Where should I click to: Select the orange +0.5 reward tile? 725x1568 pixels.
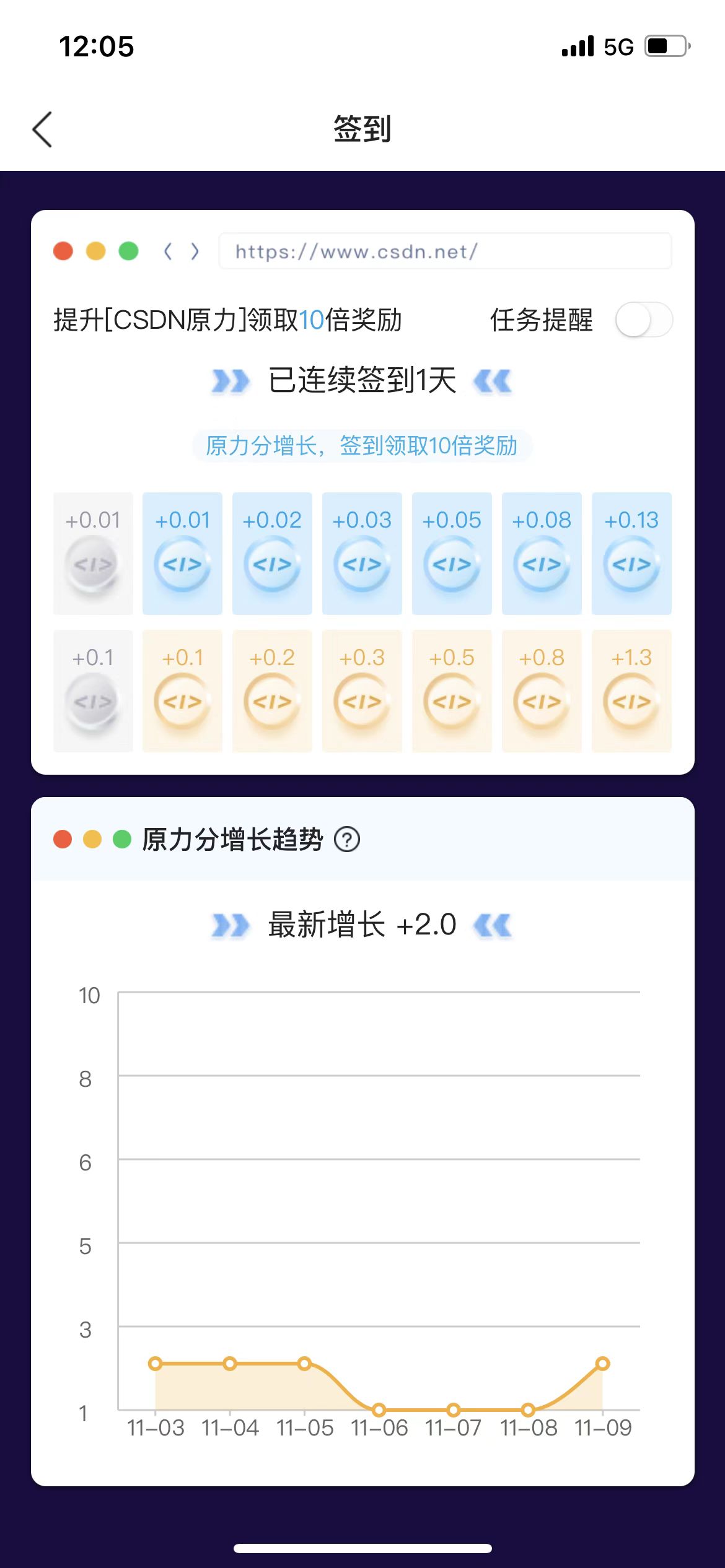point(452,691)
